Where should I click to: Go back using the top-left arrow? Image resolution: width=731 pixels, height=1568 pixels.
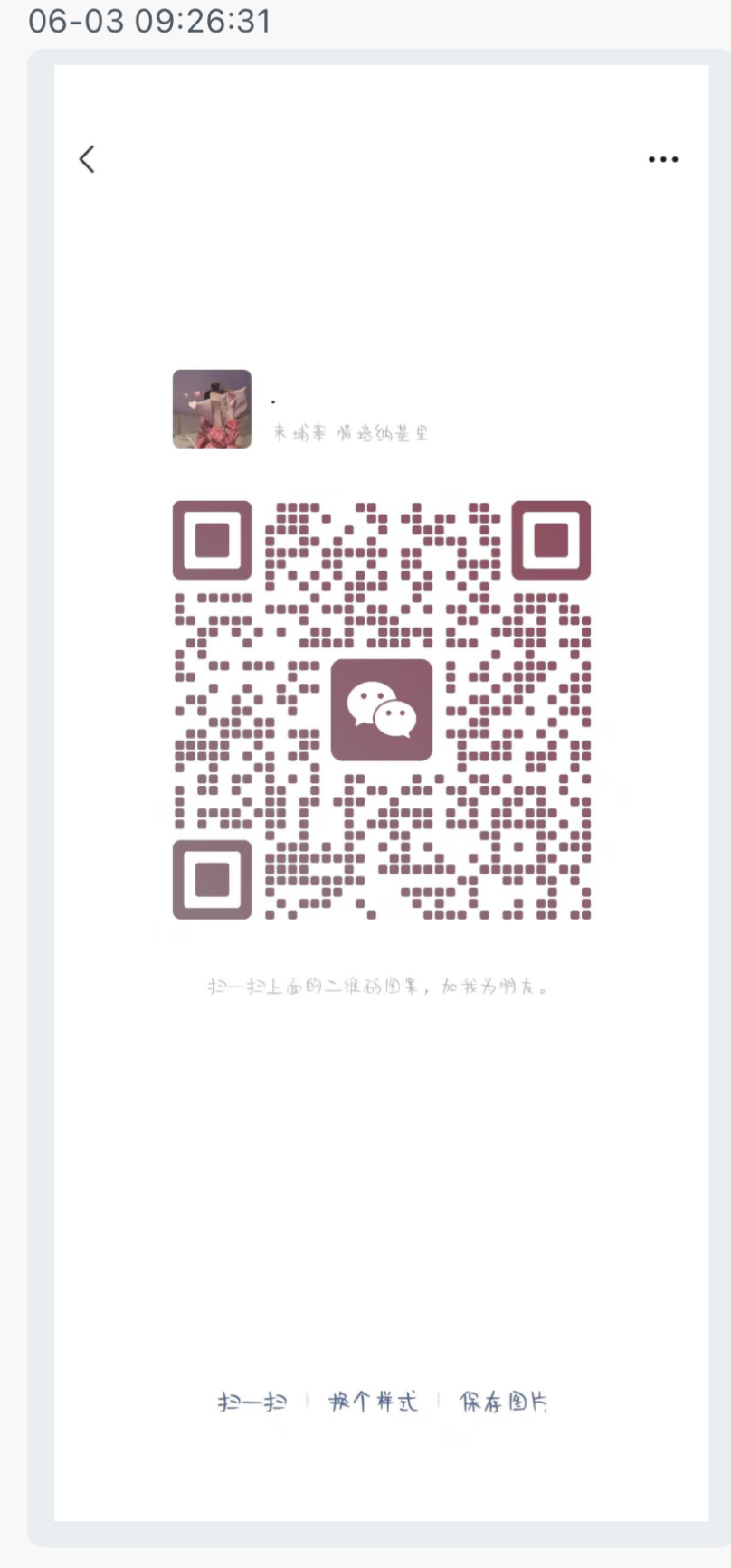(x=87, y=159)
